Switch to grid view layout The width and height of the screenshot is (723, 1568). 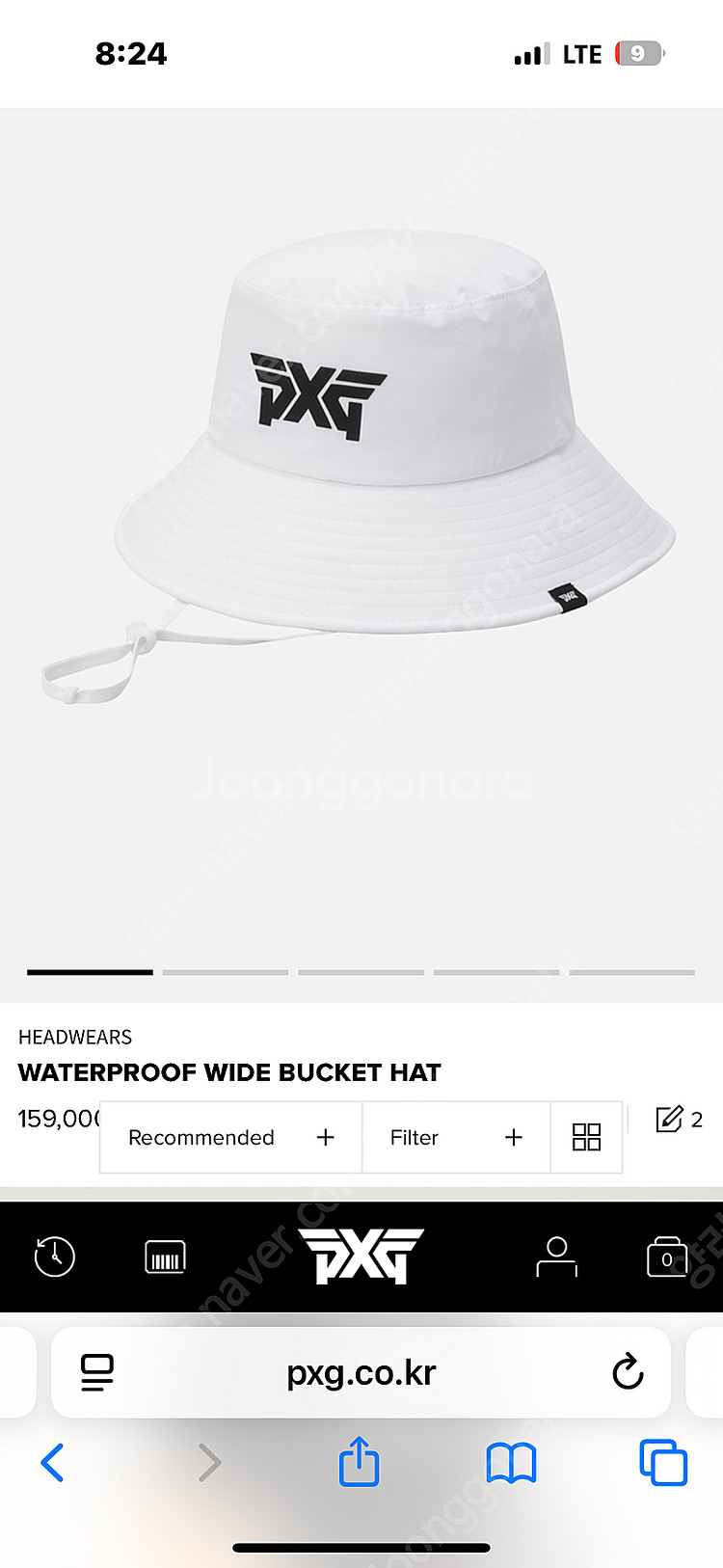(586, 1138)
